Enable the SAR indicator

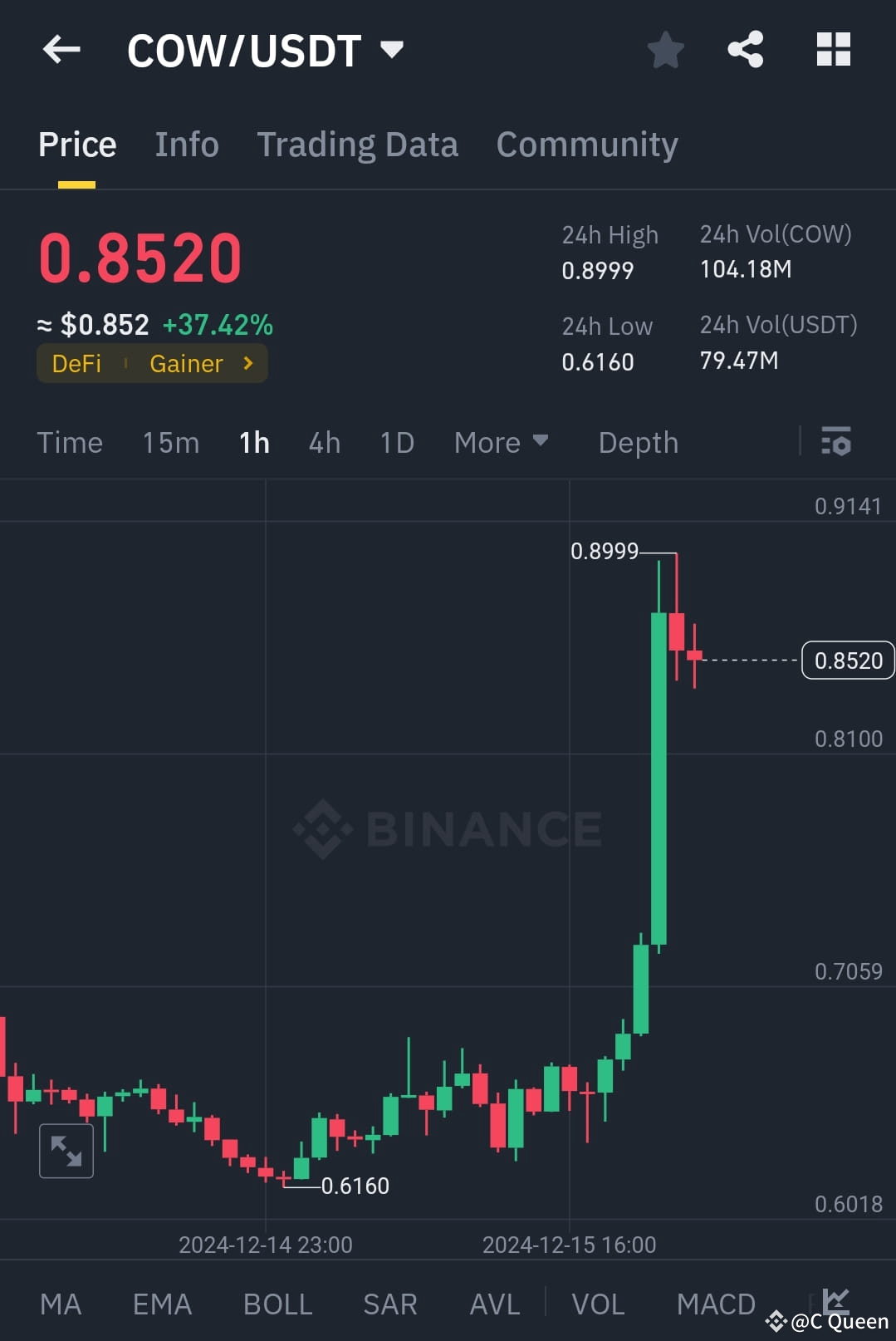click(x=389, y=1304)
